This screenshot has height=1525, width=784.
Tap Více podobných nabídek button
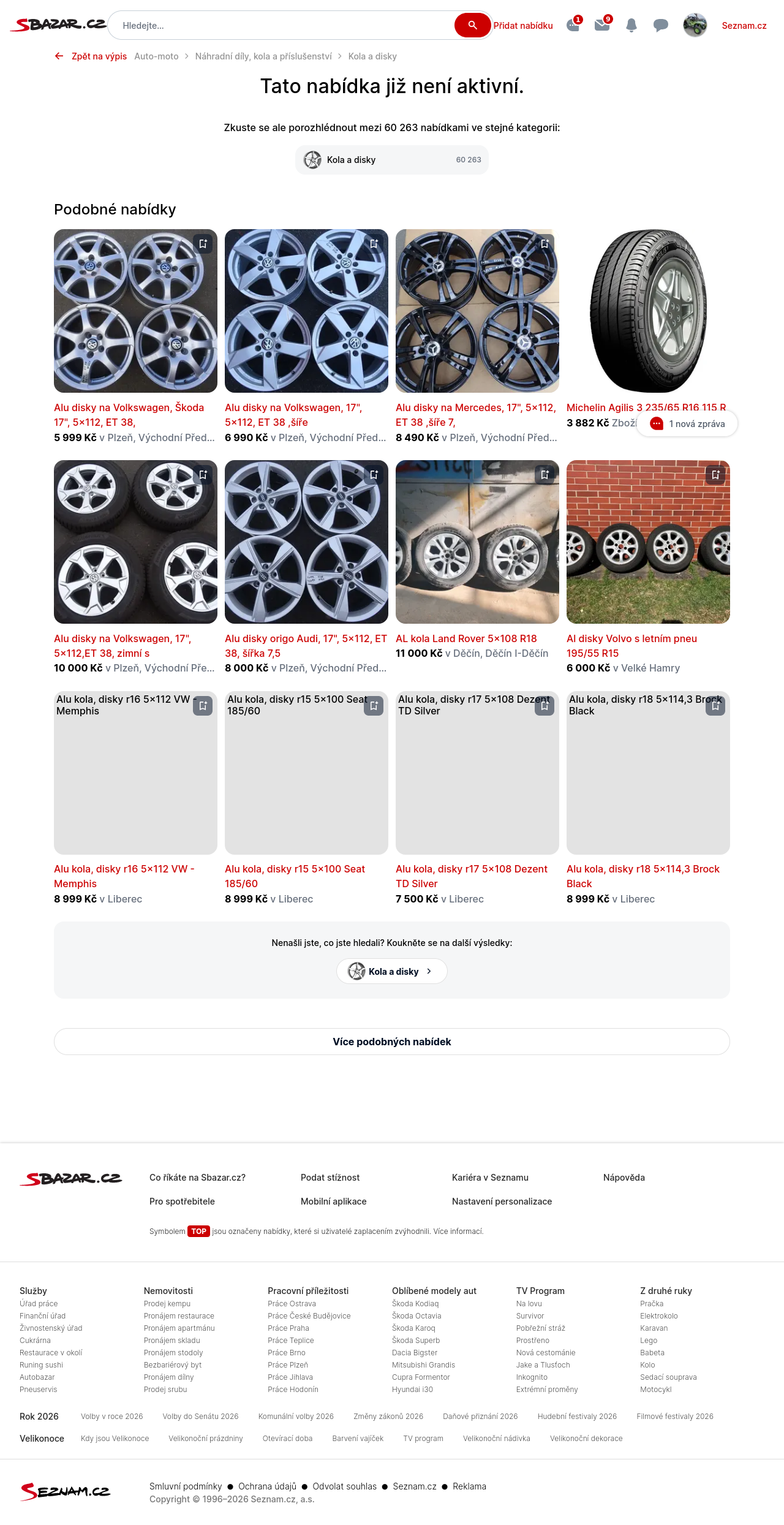[392, 1042]
